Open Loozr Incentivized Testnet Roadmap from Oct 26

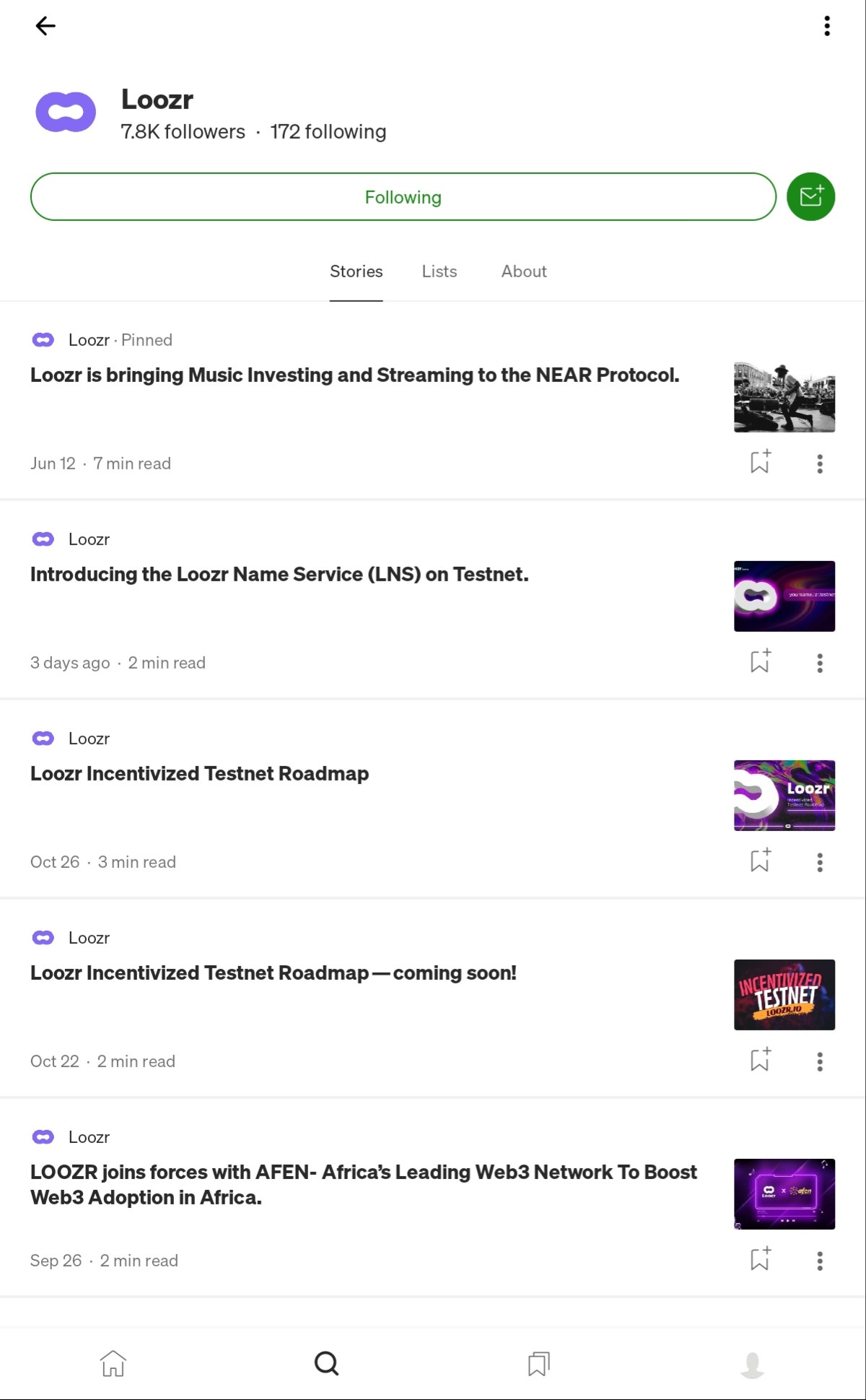pos(199,774)
